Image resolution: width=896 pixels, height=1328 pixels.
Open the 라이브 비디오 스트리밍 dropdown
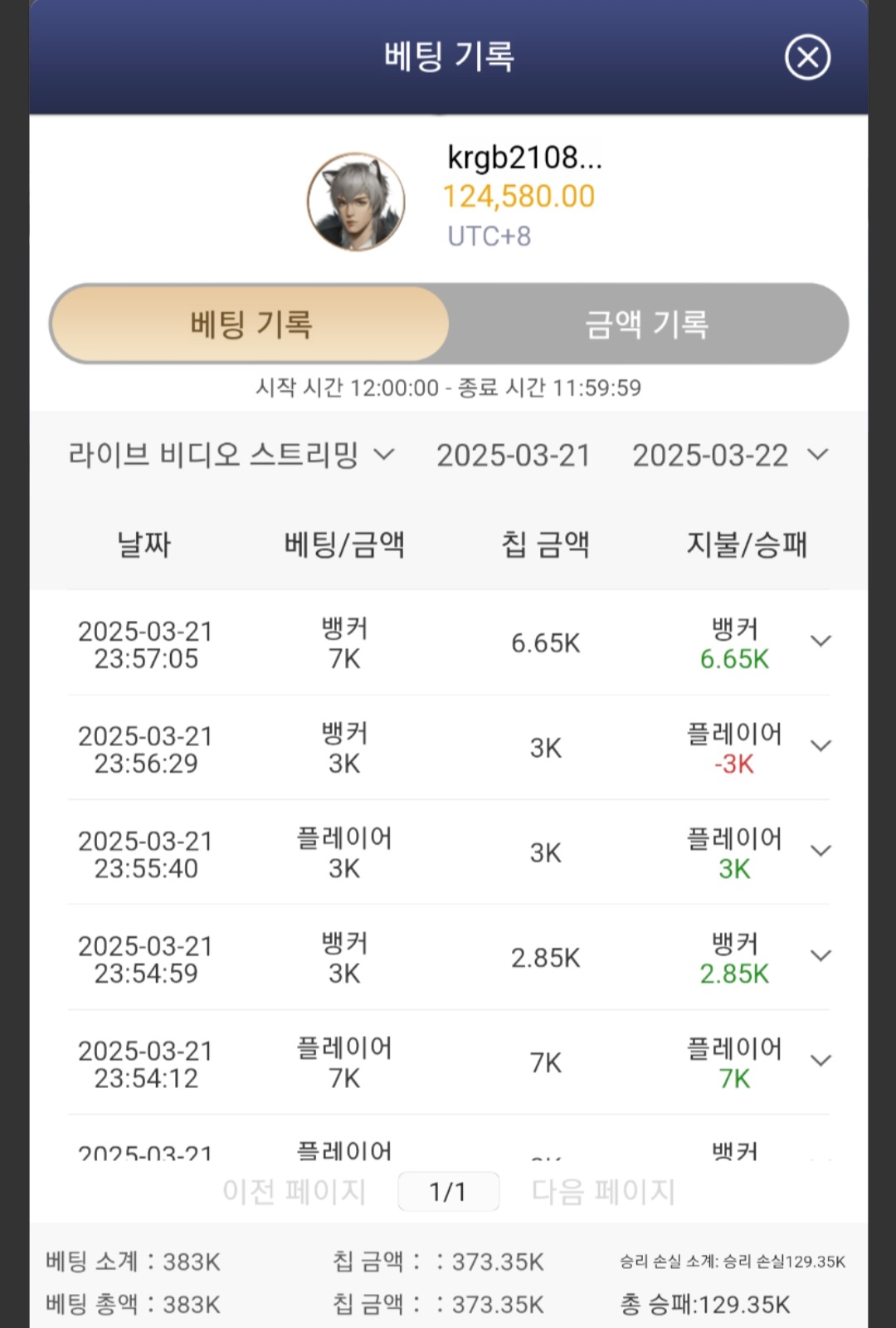coord(231,455)
